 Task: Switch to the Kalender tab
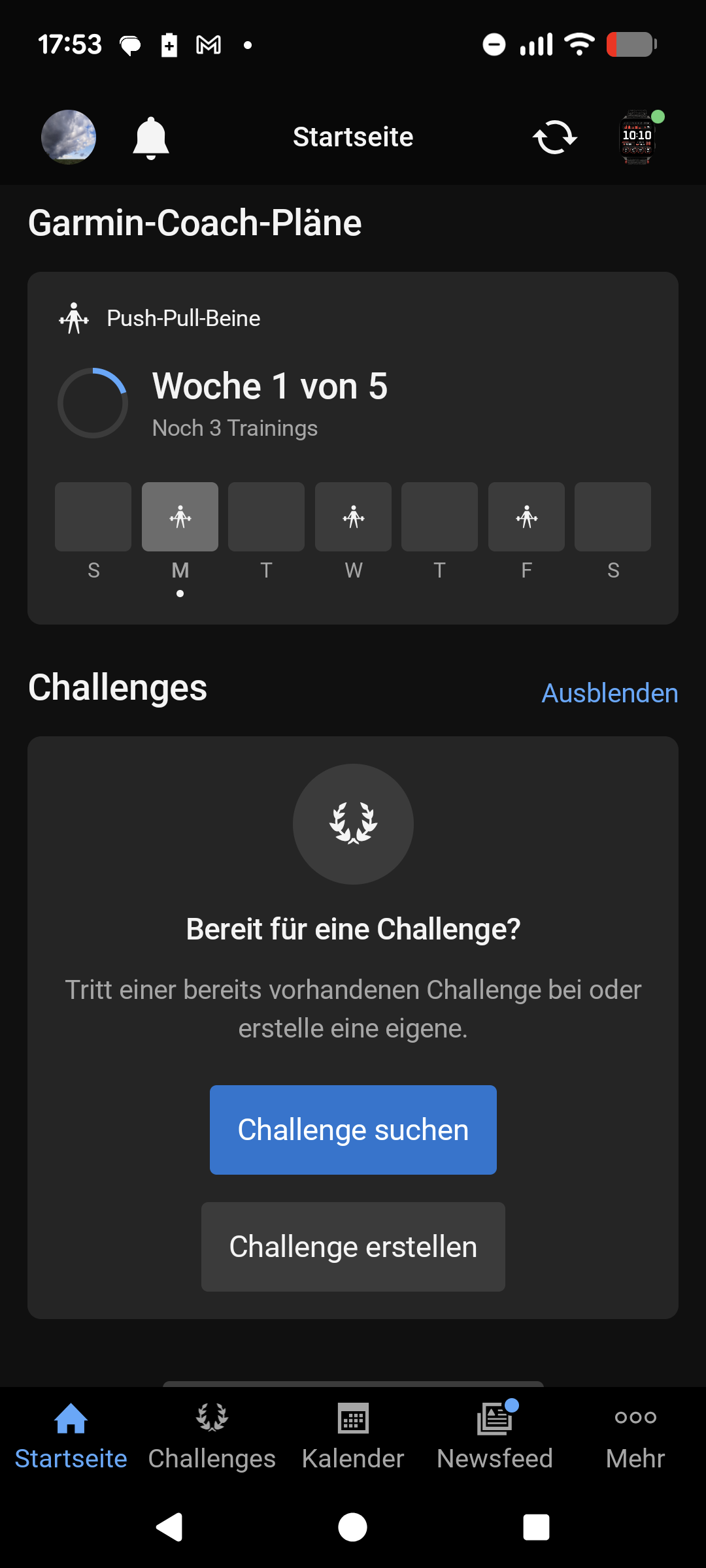pyautogui.click(x=353, y=1435)
